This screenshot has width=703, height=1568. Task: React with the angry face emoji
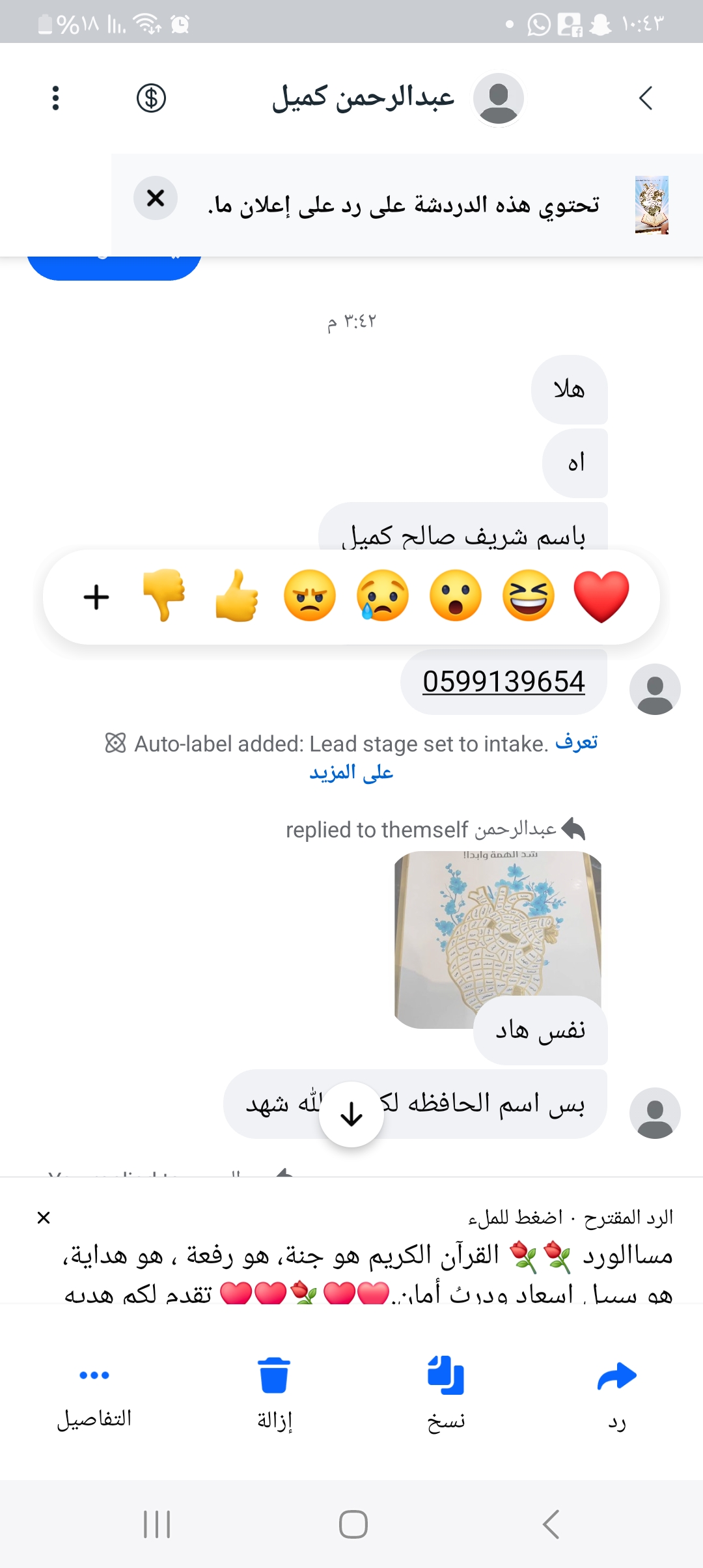310,596
